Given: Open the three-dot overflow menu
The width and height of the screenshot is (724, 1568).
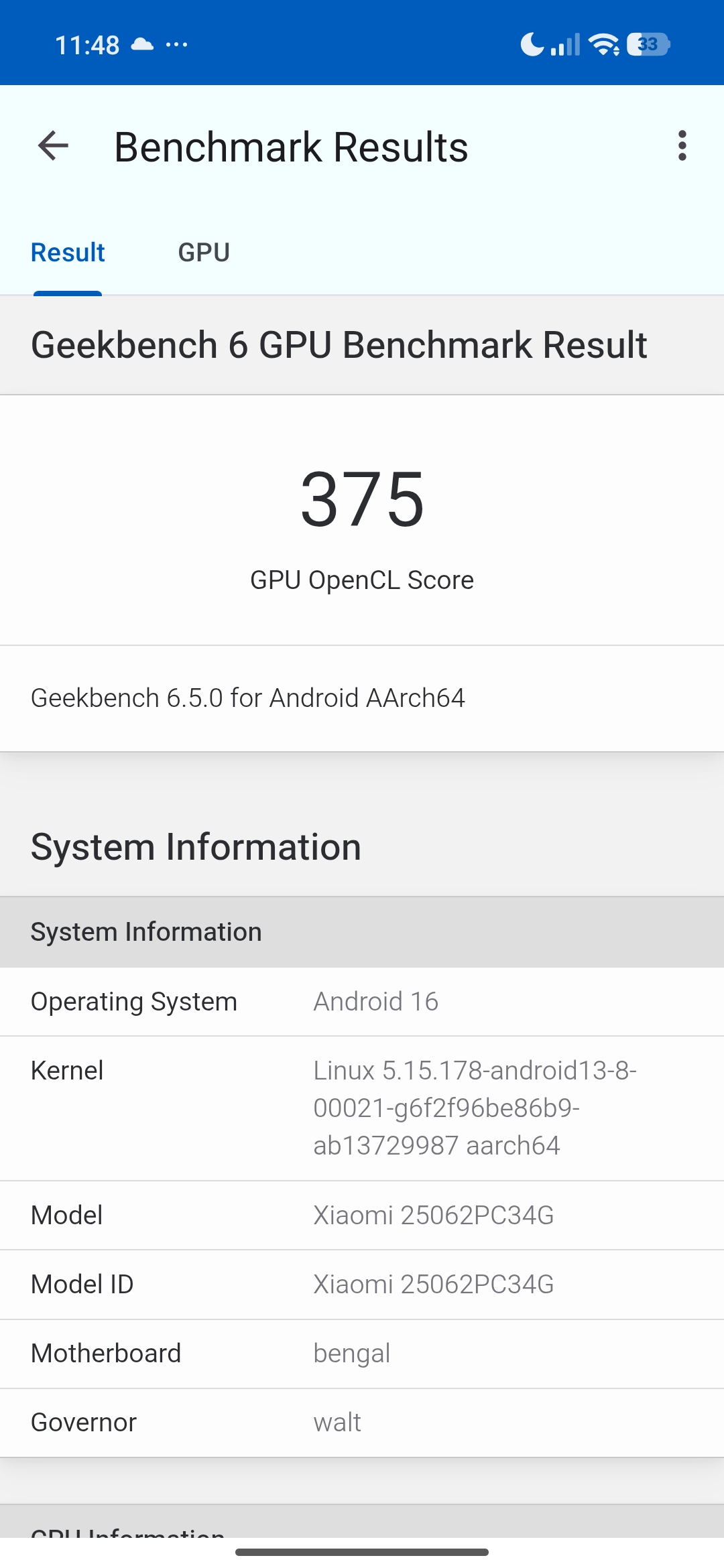Looking at the screenshot, I should 682,146.
